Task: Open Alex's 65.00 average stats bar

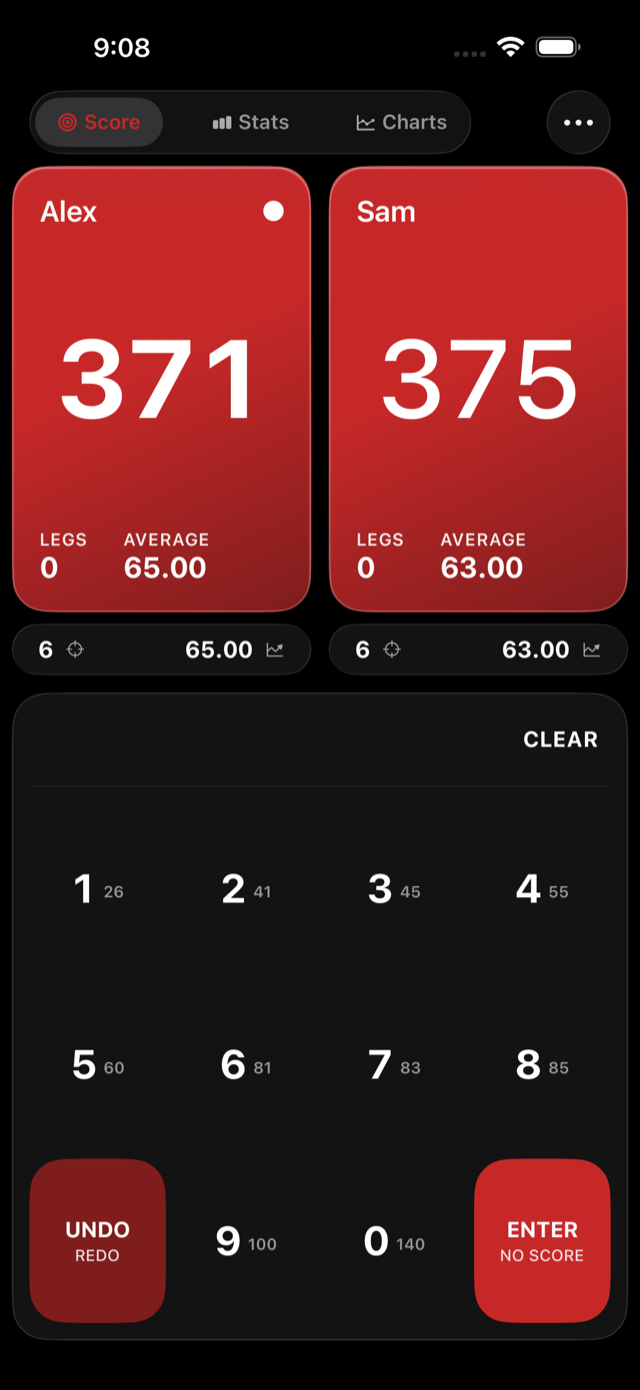Action: (x=161, y=650)
